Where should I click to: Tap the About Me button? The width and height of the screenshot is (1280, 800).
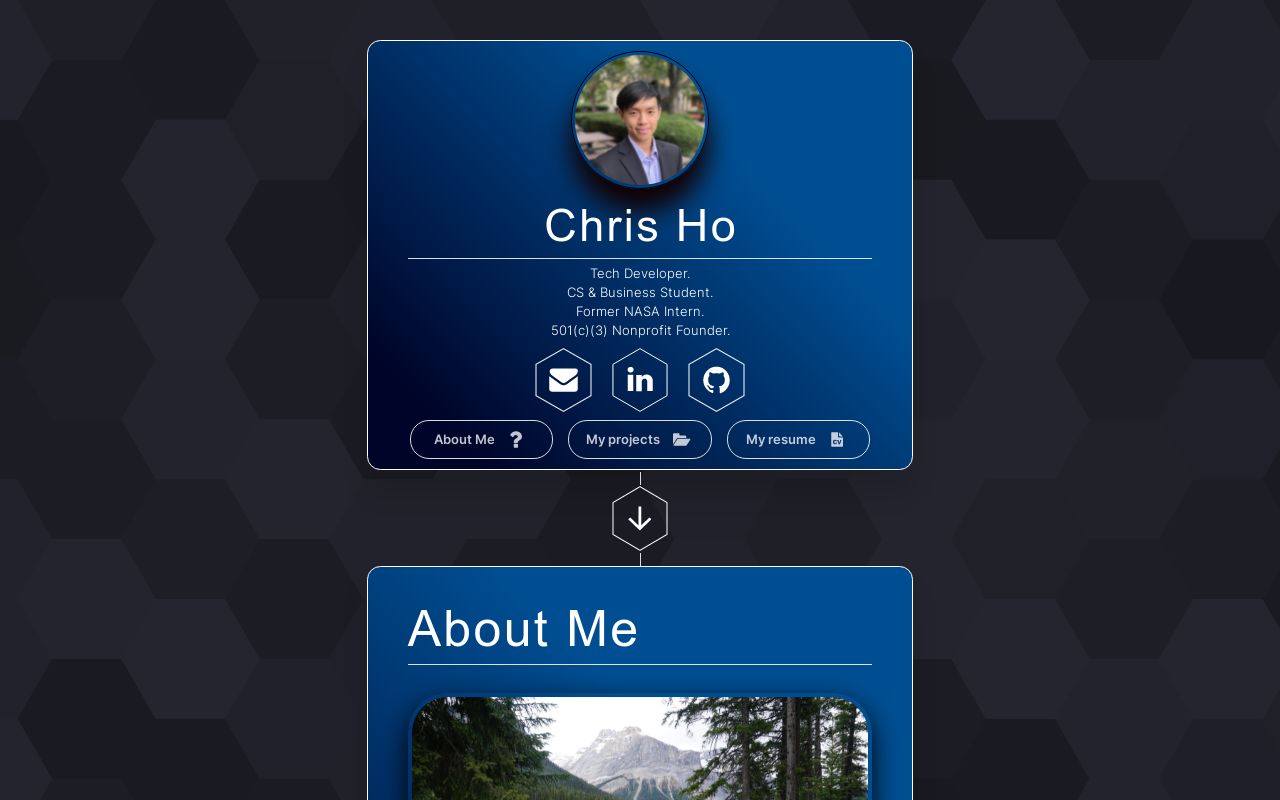point(481,440)
